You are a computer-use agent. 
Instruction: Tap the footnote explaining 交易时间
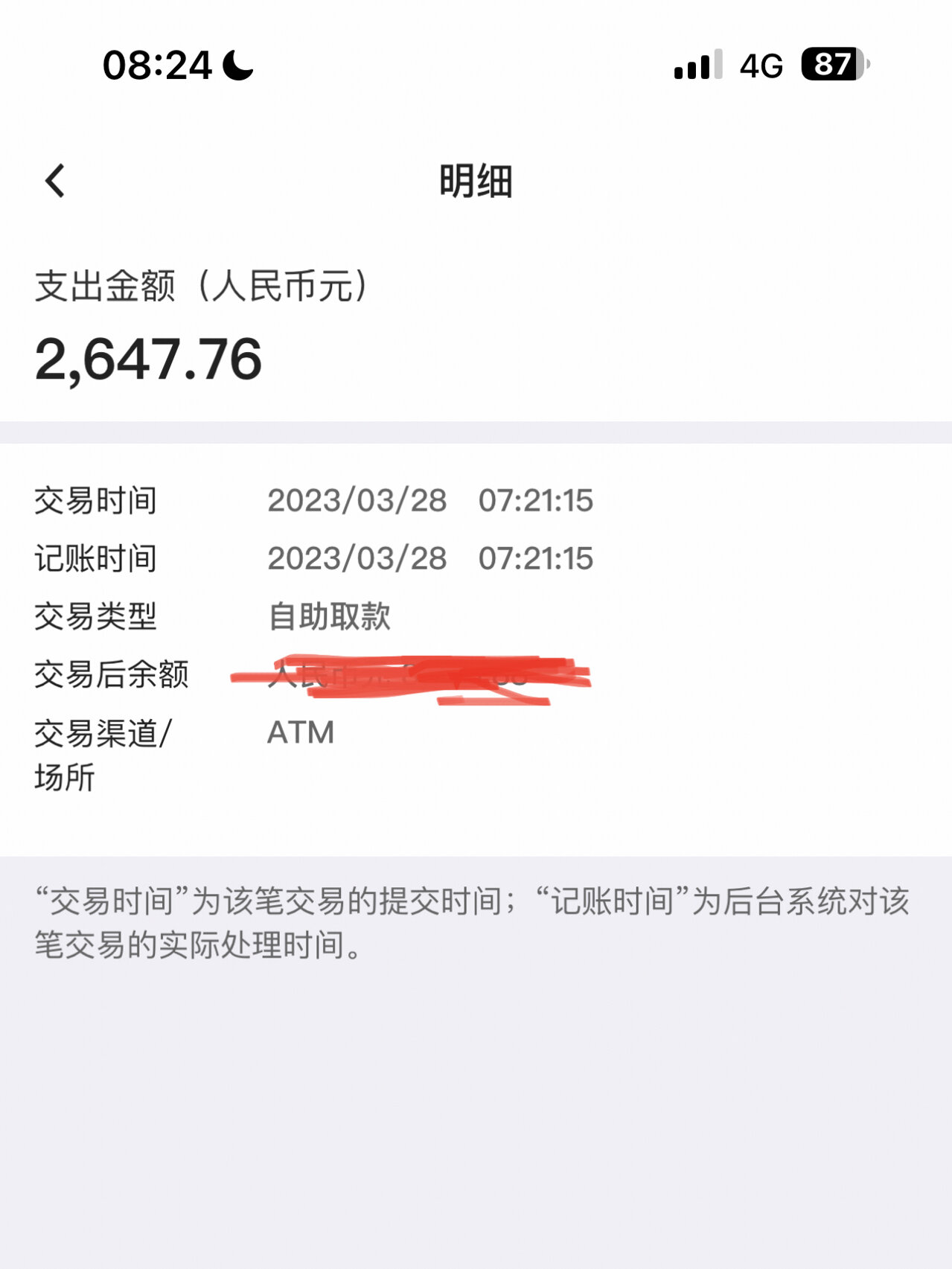pos(473,923)
